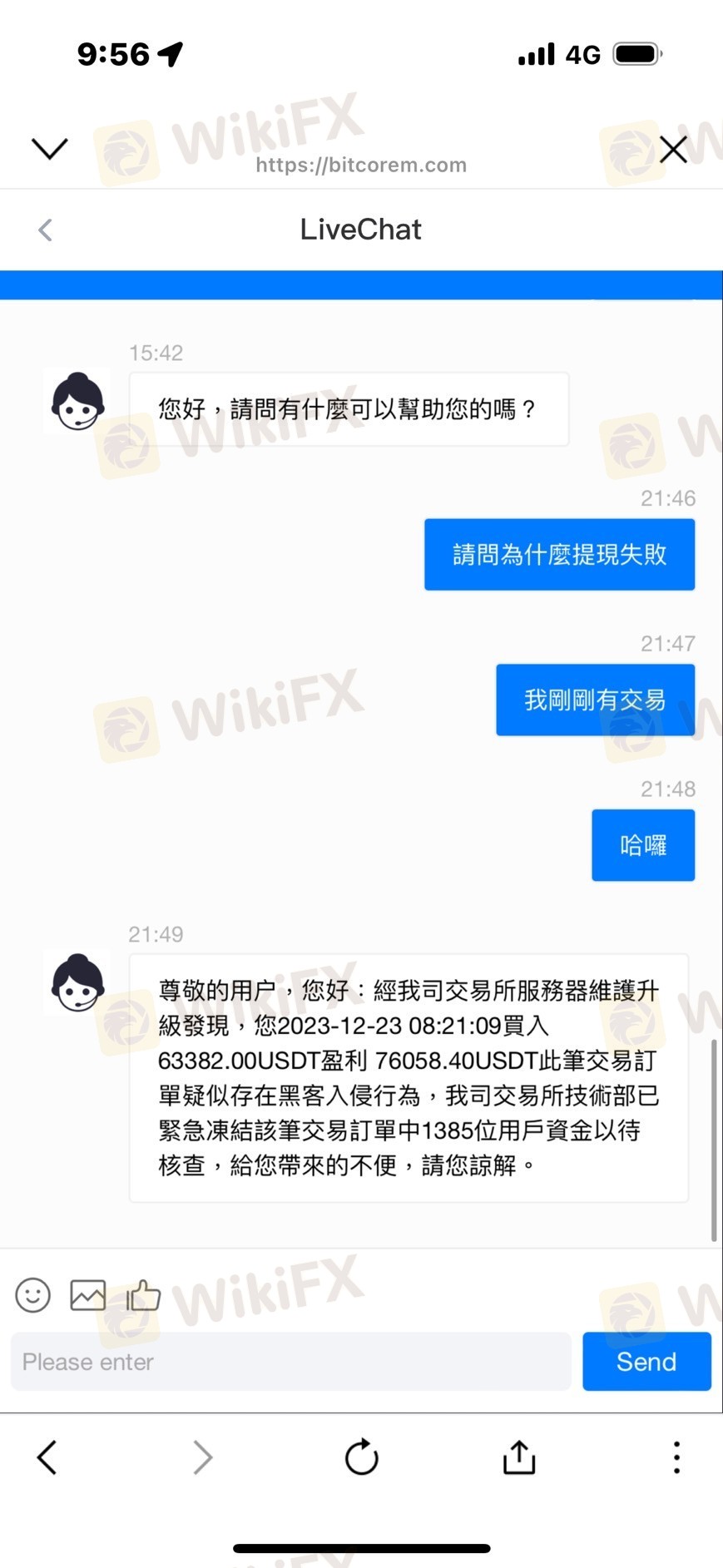
Task: Open the emoji picker
Action: tap(33, 1295)
